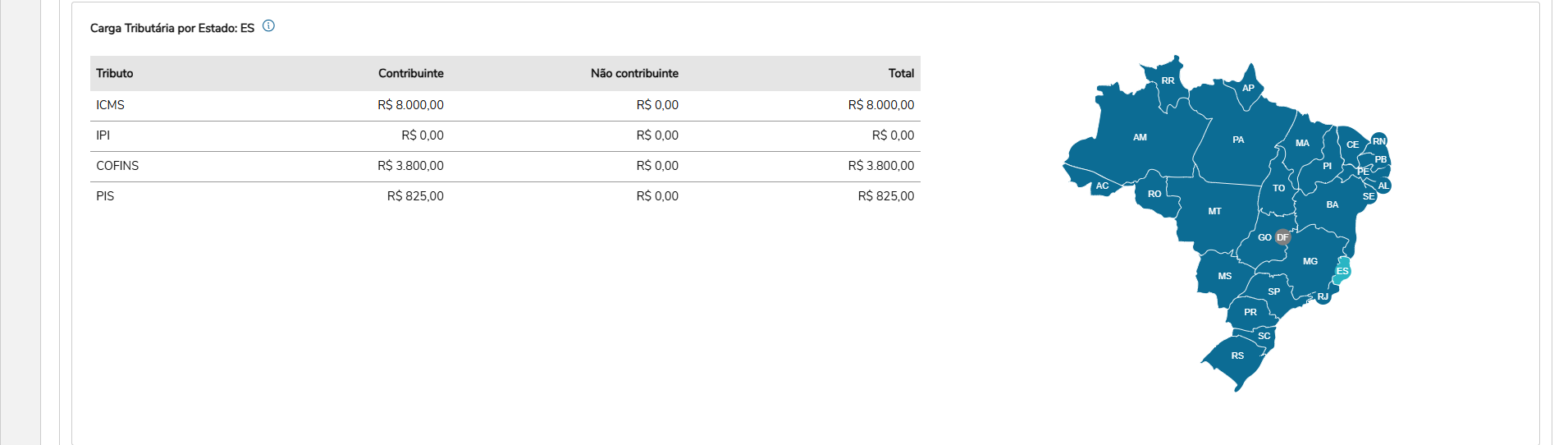The image size is (1568, 445).
Task: Select the AC state on the map
Action: (1102, 186)
